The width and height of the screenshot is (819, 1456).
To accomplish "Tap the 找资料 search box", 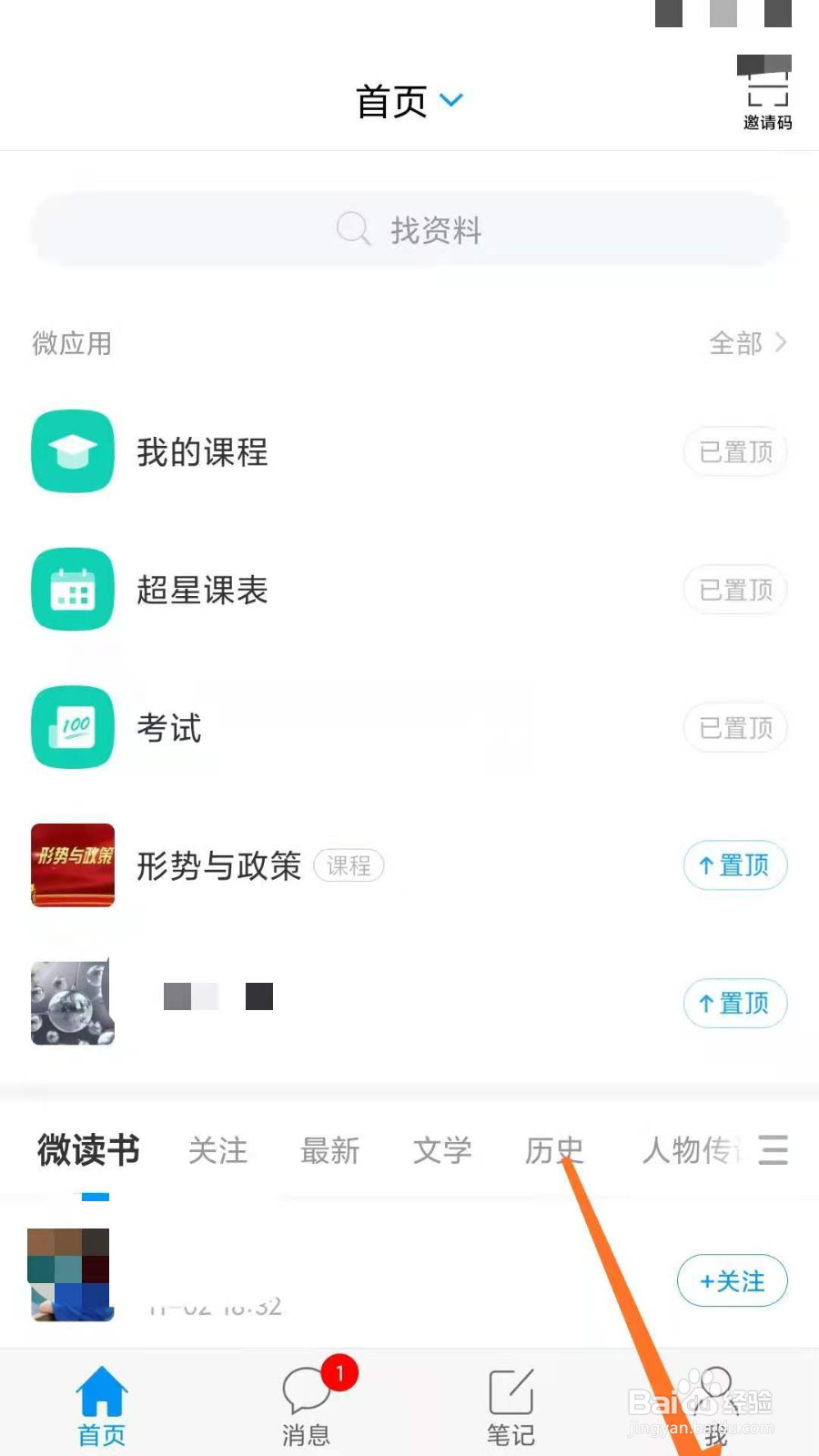I will 409,230.
